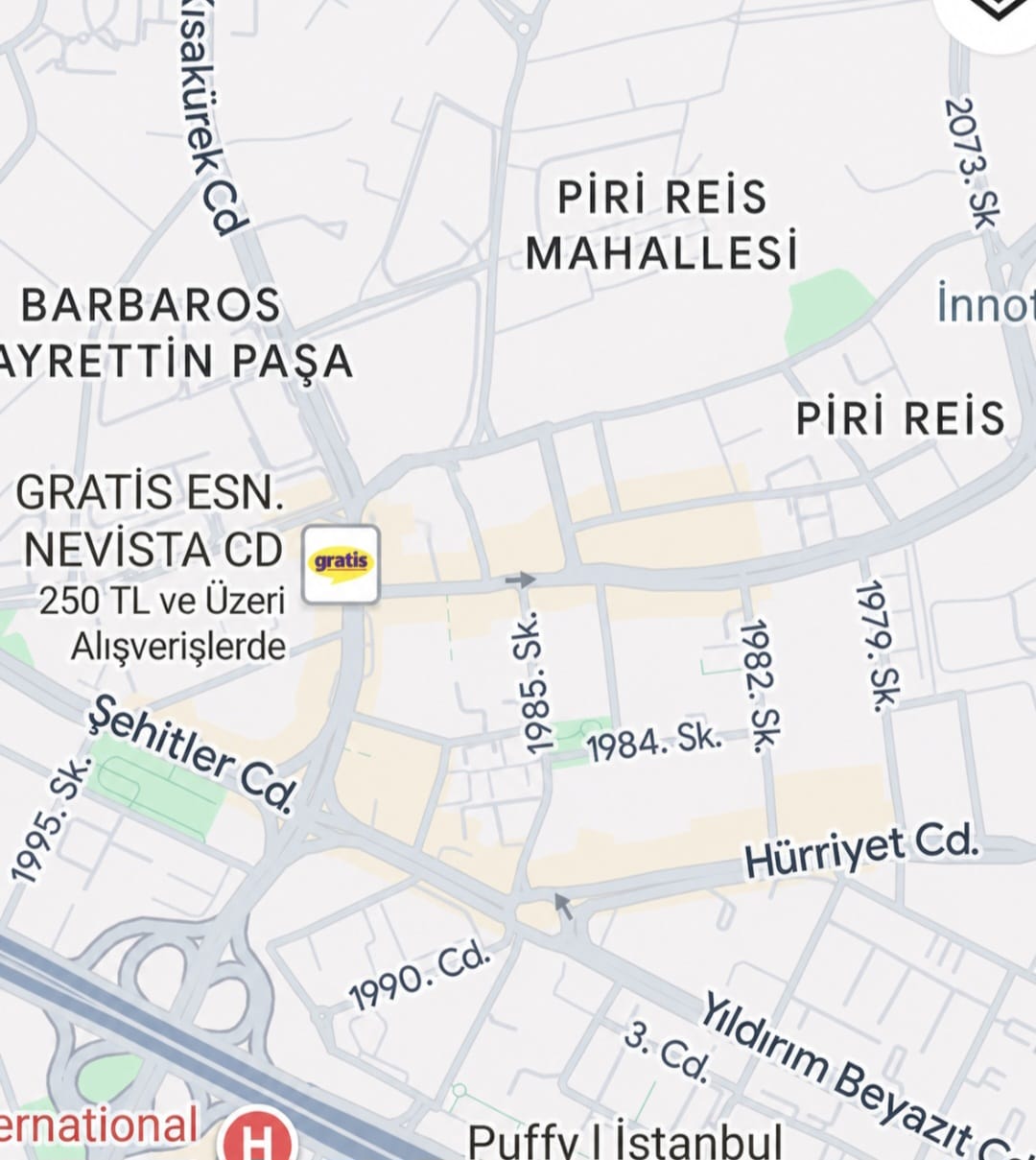Open the Gratis store map pin
Screen dimensions: 1036x1160
click(341, 565)
